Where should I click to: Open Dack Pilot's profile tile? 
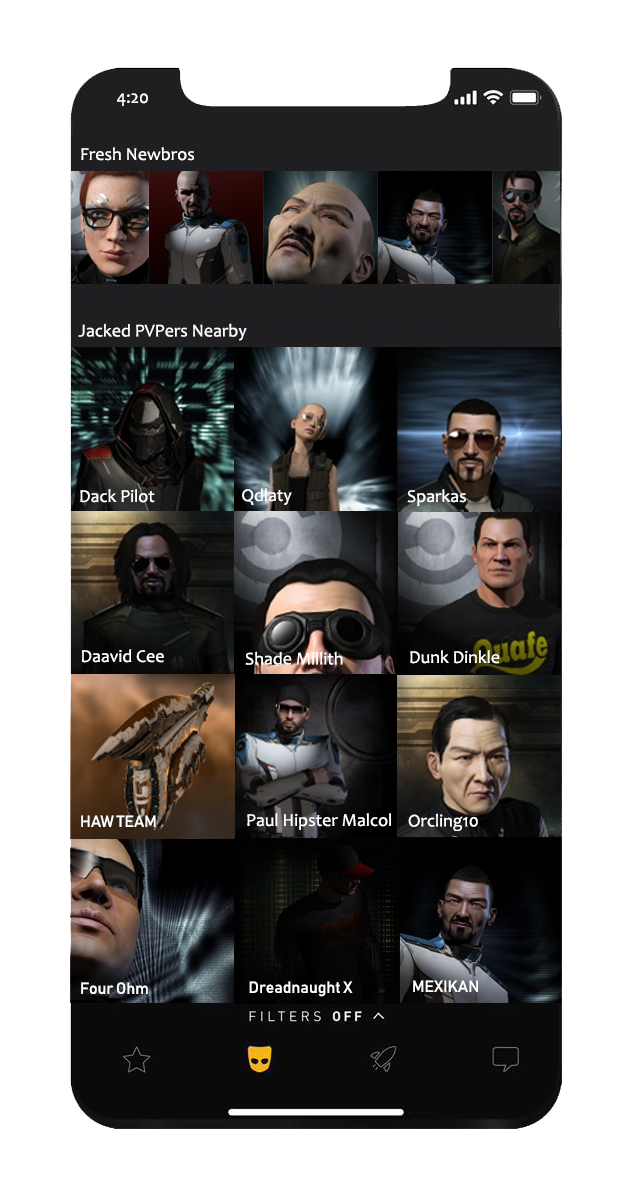pyautogui.click(x=152, y=429)
